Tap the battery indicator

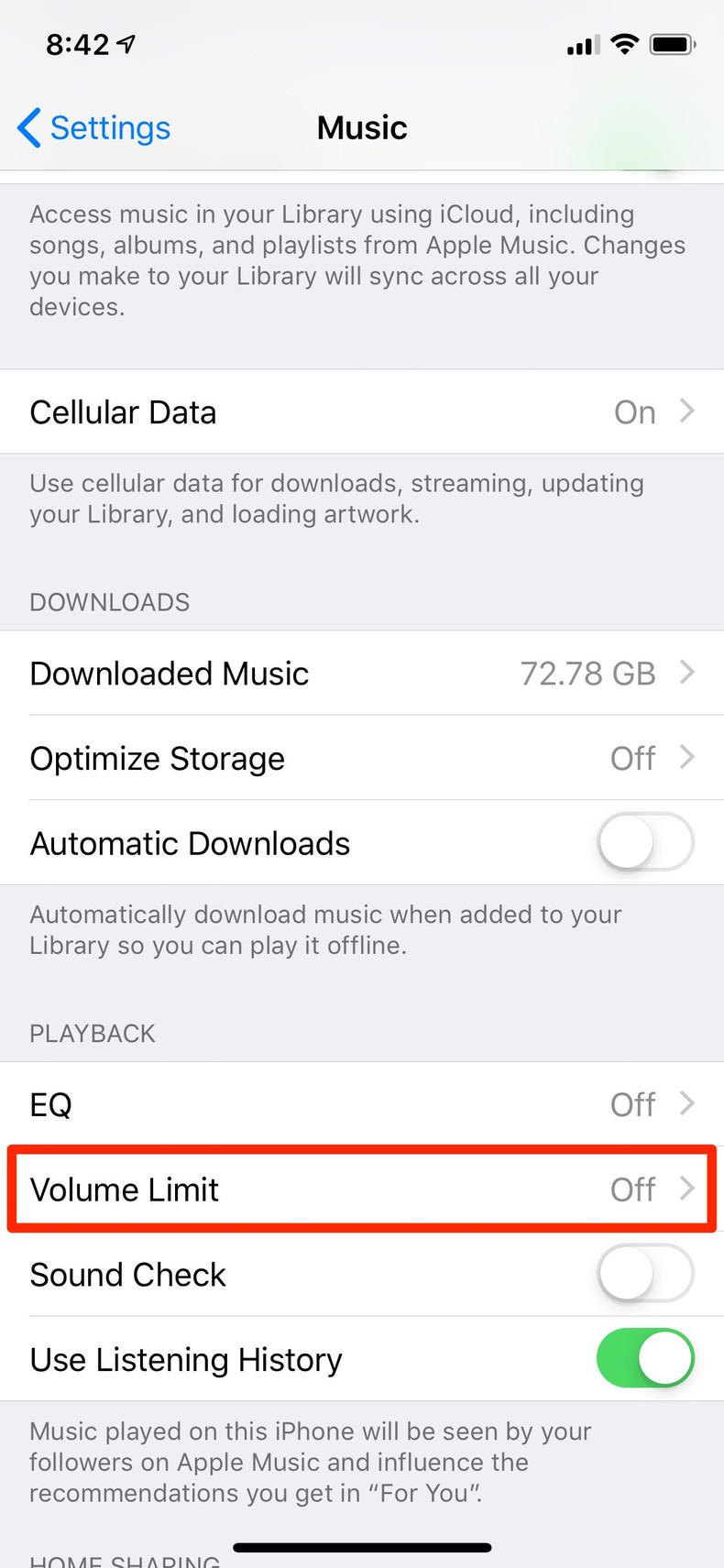pyautogui.click(x=672, y=43)
